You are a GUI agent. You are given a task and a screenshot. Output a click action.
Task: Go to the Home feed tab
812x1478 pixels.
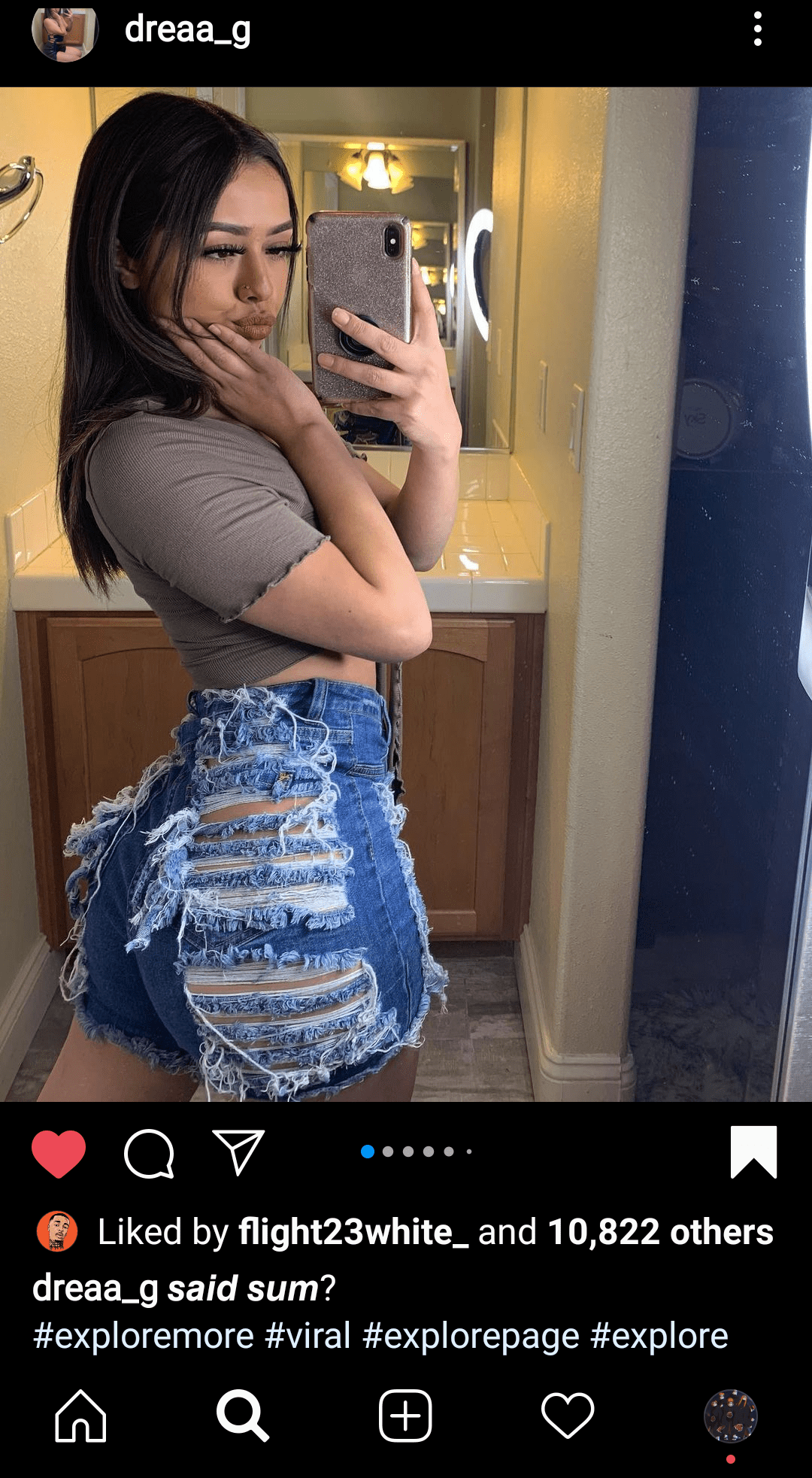tap(80, 1416)
